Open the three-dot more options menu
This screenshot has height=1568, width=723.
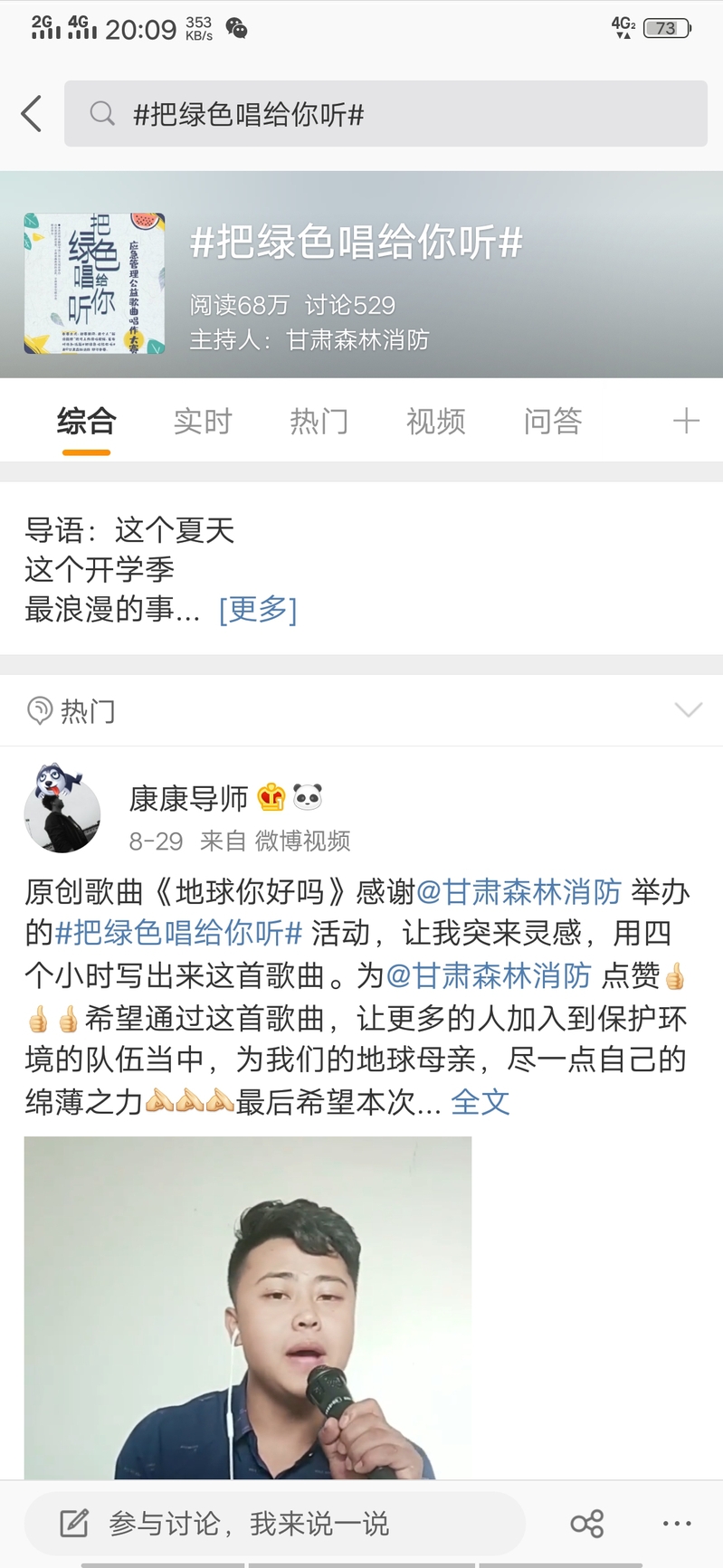tap(677, 1524)
